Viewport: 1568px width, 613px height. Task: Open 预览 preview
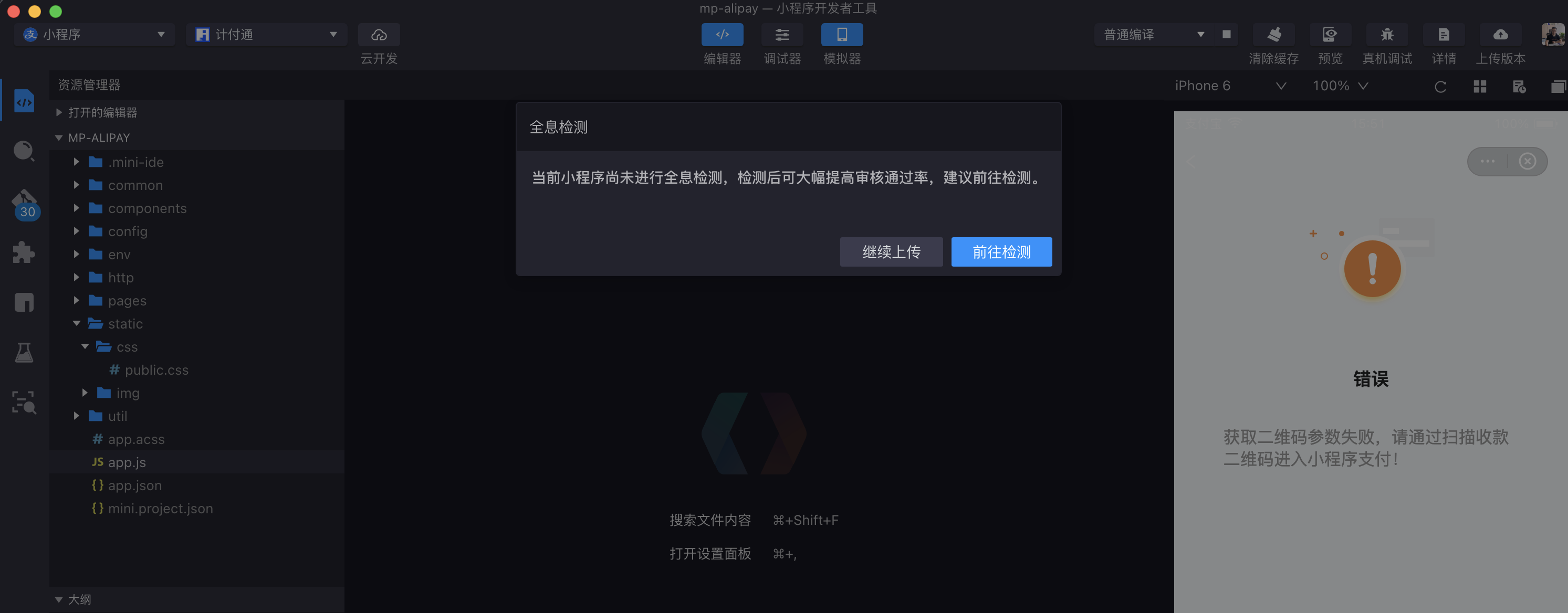coord(1330,35)
